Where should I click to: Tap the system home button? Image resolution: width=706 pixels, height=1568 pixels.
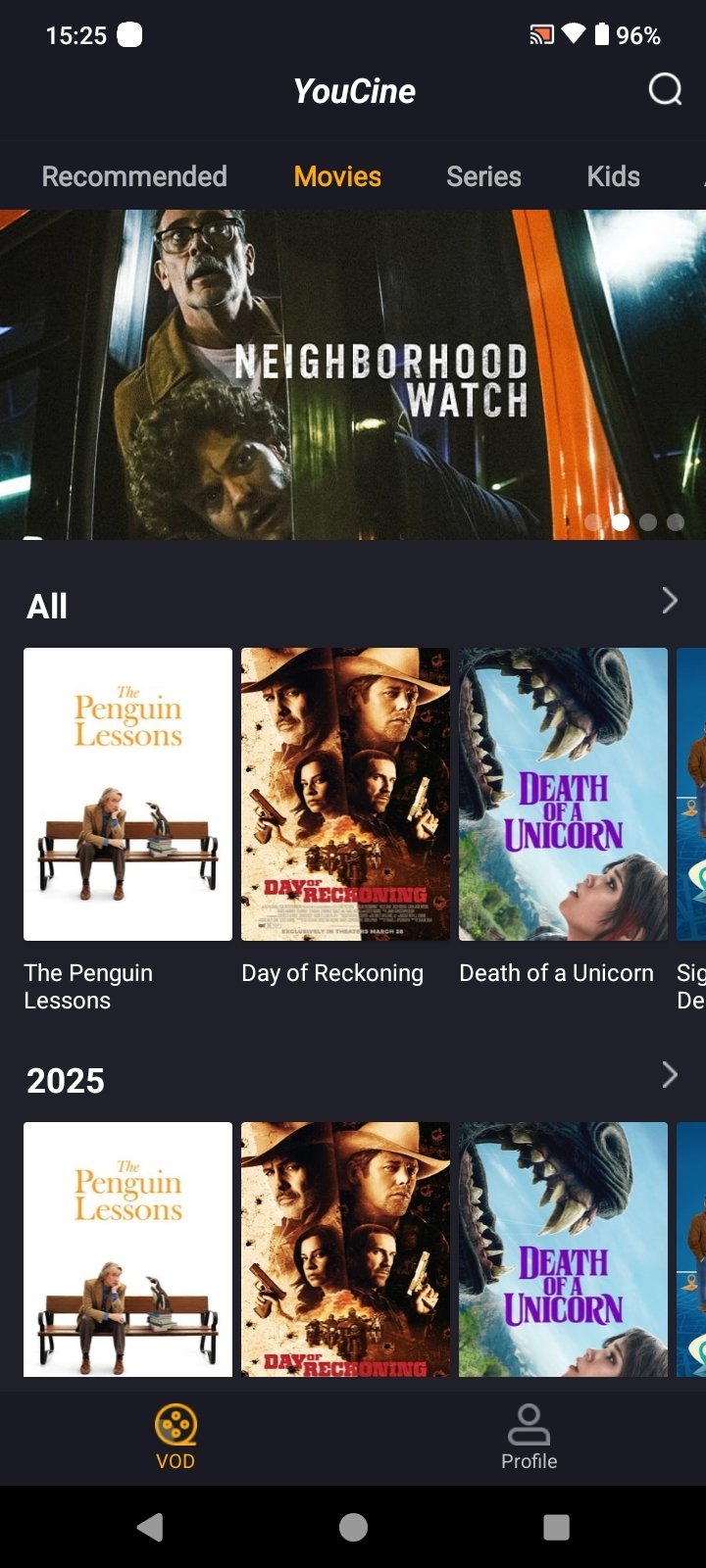(353, 1527)
